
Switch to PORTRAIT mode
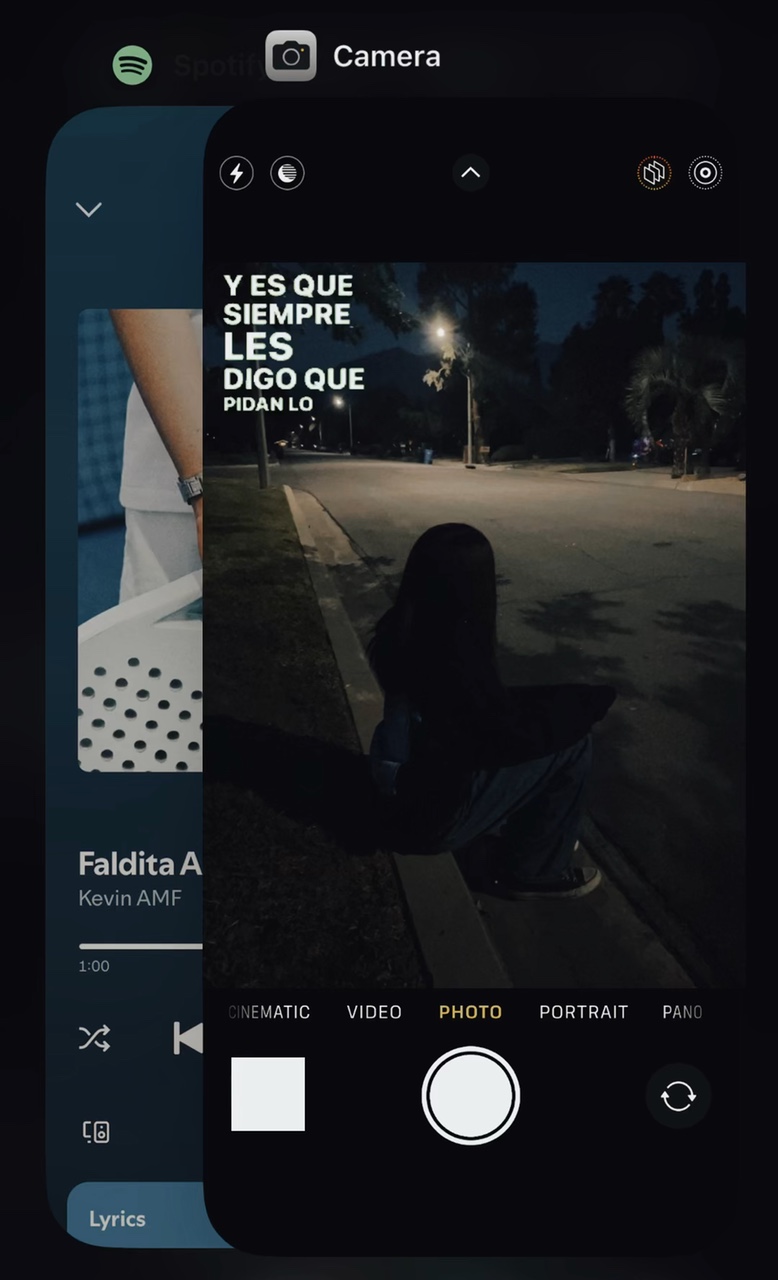tap(584, 1012)
